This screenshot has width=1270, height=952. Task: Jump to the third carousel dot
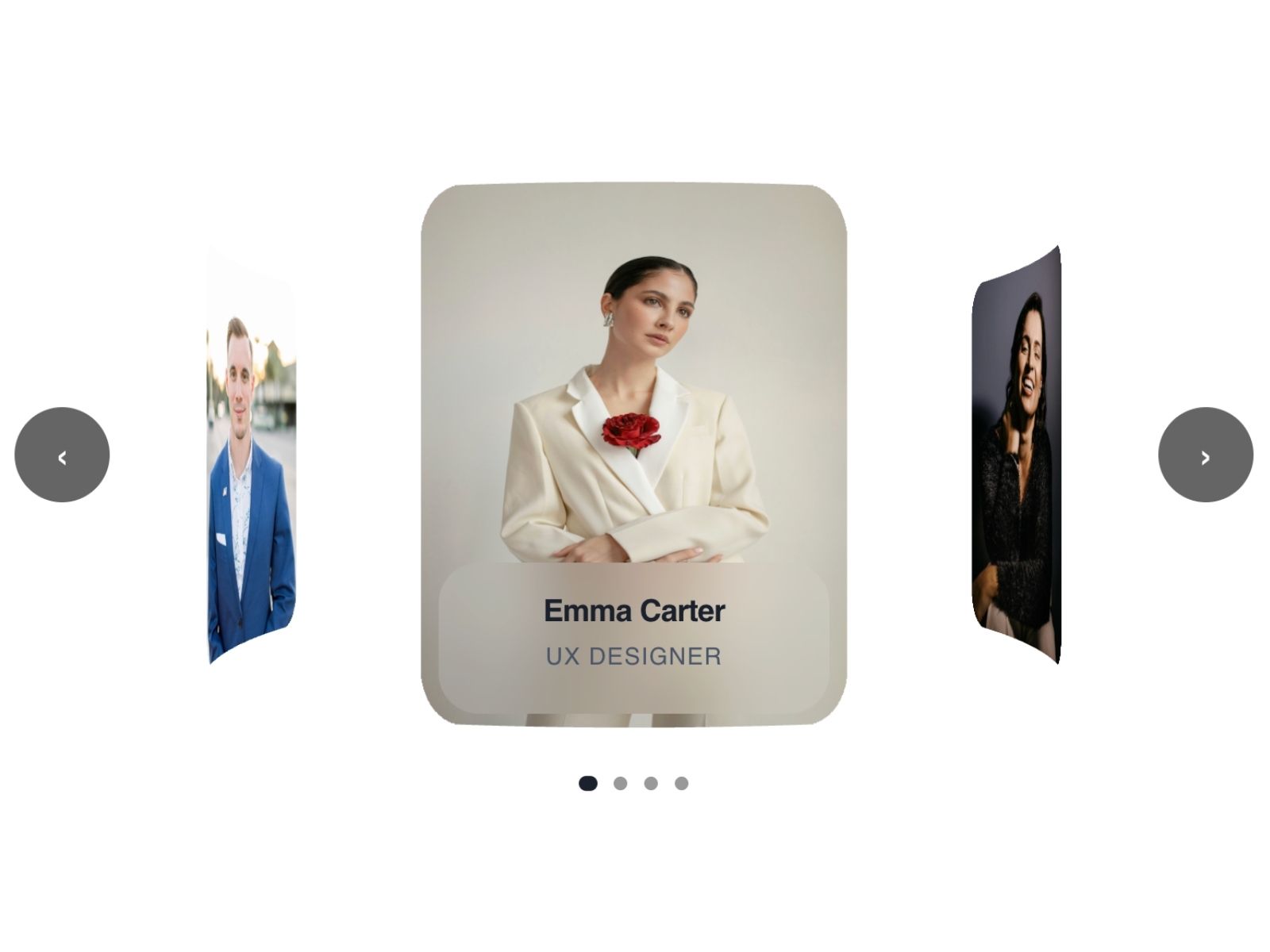(x=651, y=783)
